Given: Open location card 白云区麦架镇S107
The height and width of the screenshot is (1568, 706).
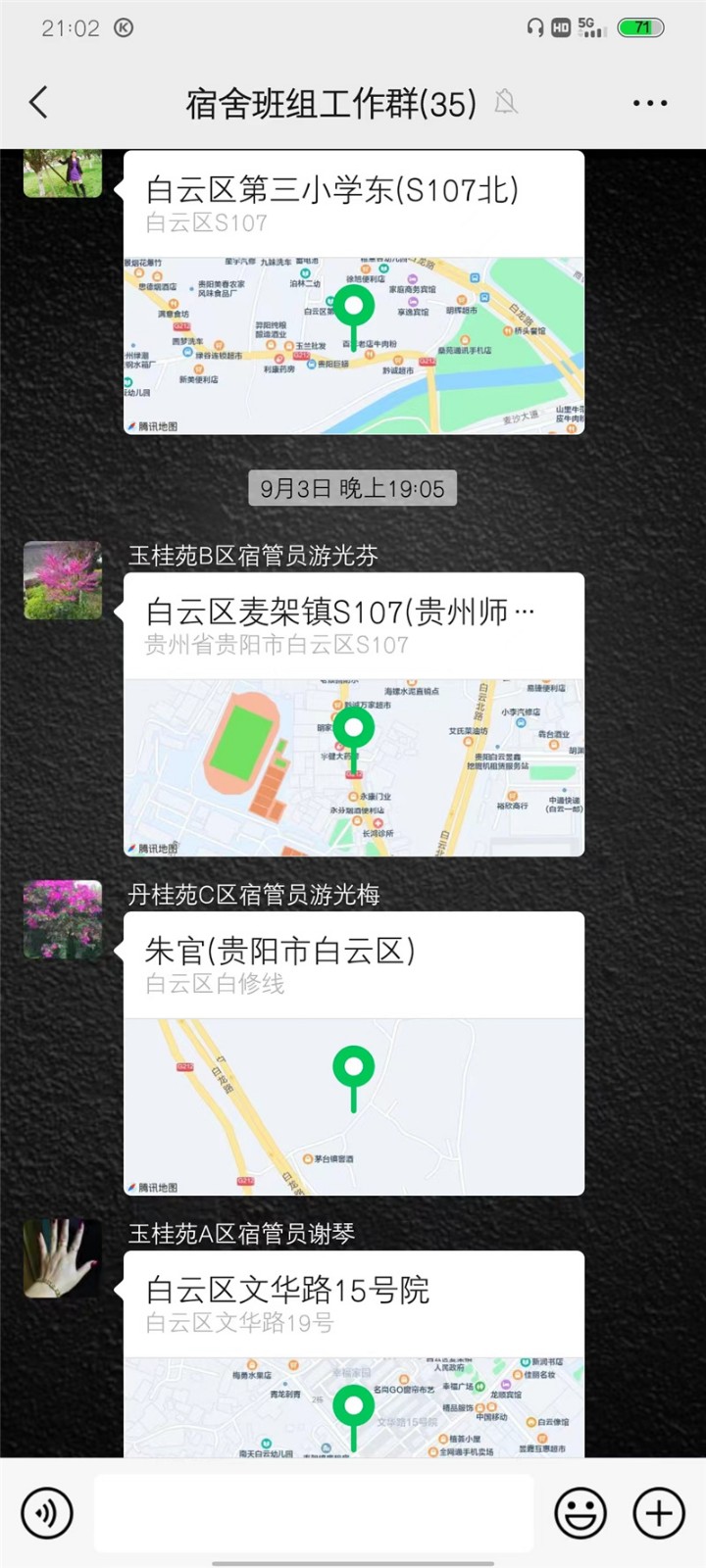Looking at the screenshot, I should point(353,715).
